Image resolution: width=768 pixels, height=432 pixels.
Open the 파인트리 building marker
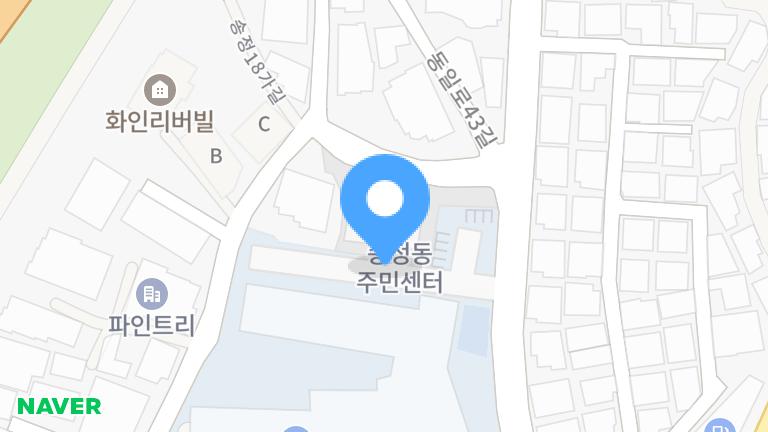click(152, 294)
